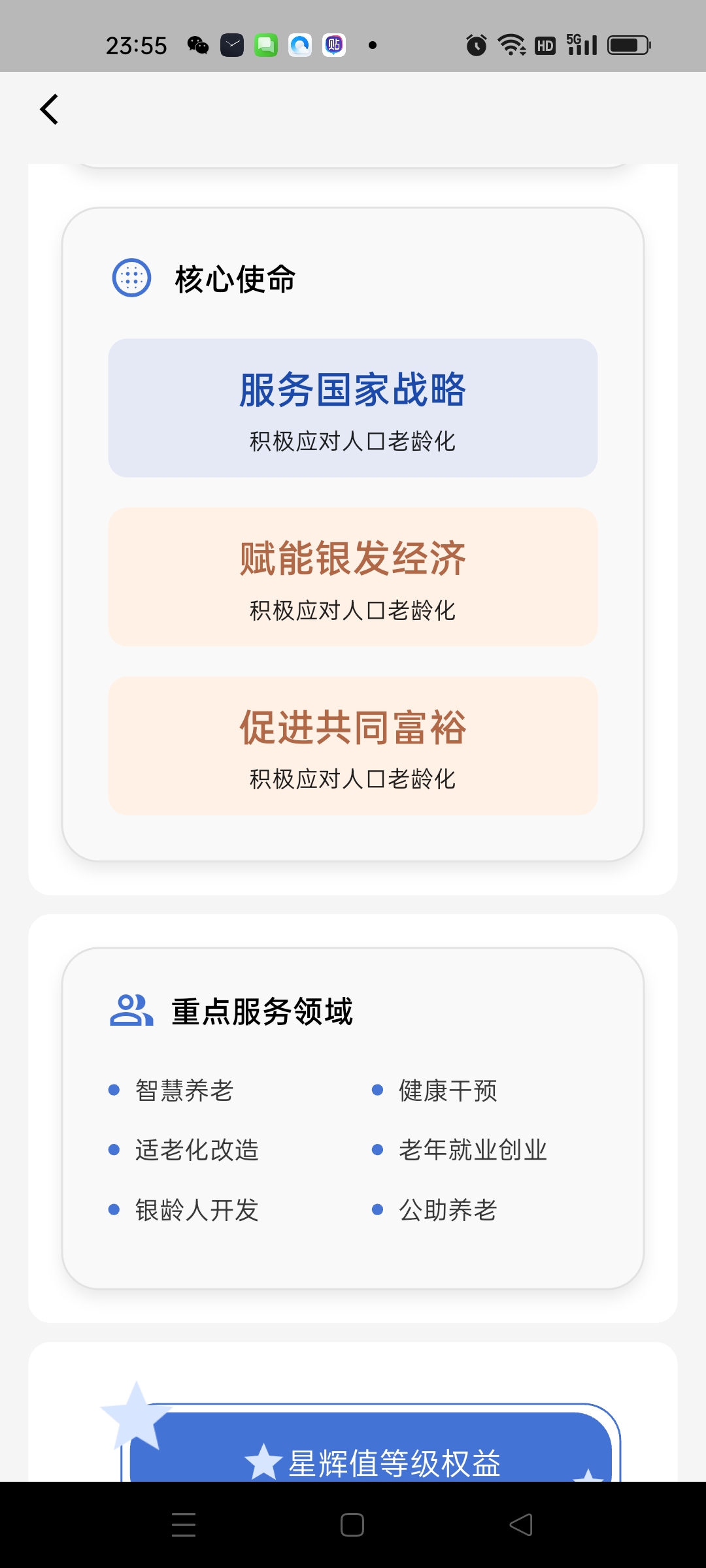The height and width of the screenshot is (1568, 706).
Task: Tap the back arrow at top left
Action: click(49, 108)
